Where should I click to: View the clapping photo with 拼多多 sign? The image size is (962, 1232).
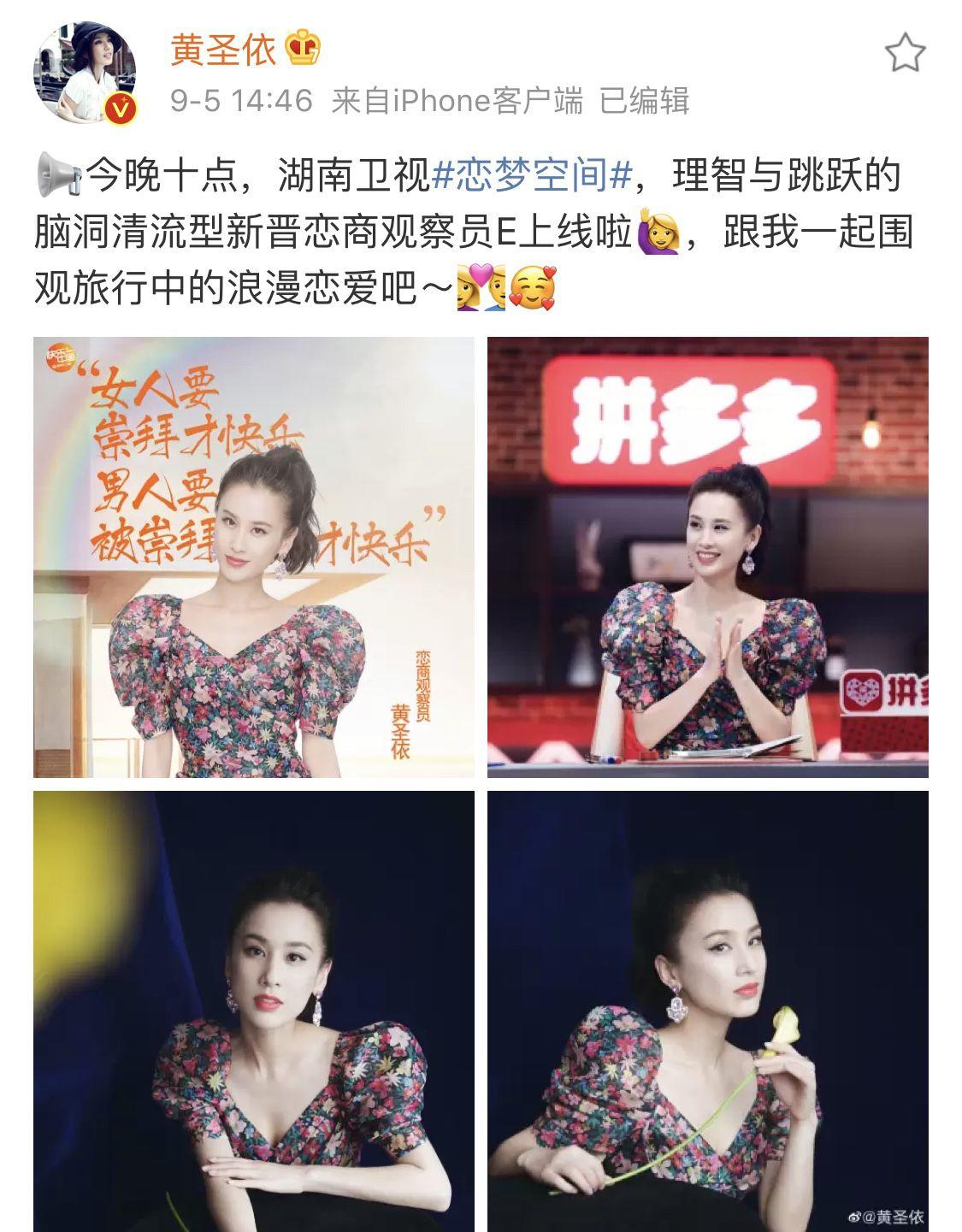tap(707, 557)
